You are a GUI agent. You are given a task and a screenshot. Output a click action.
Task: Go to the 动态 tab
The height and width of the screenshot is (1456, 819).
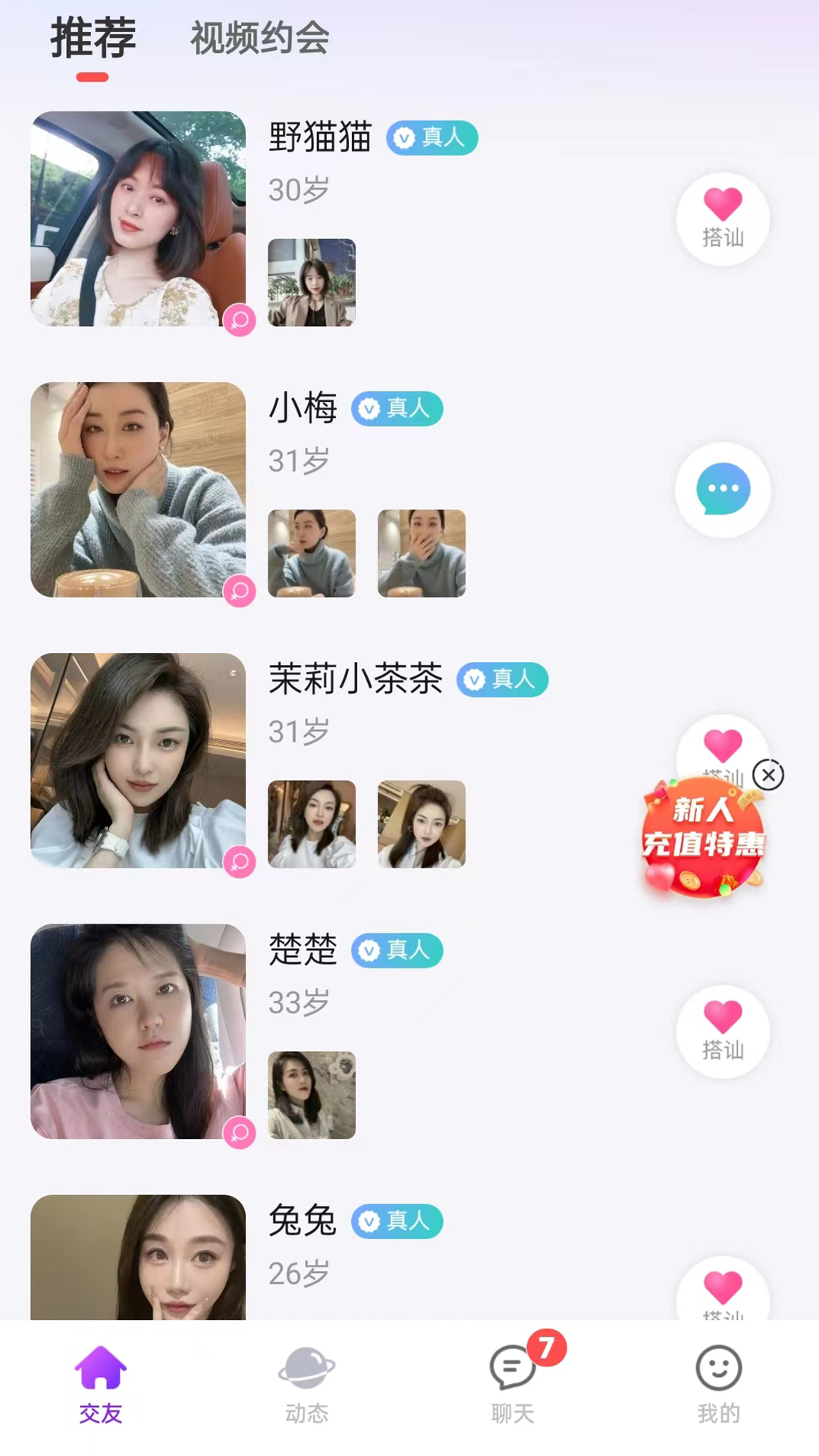[x=306, y=1385]
